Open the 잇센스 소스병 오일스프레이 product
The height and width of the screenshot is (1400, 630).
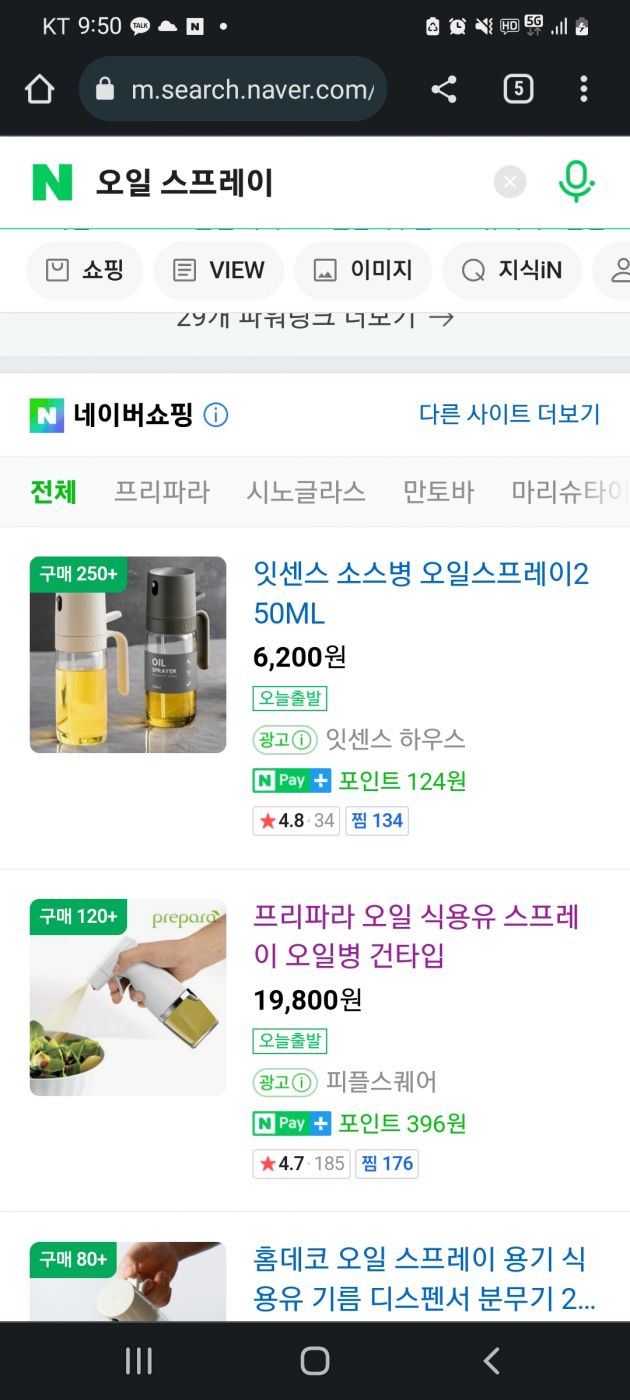(420, 593)
